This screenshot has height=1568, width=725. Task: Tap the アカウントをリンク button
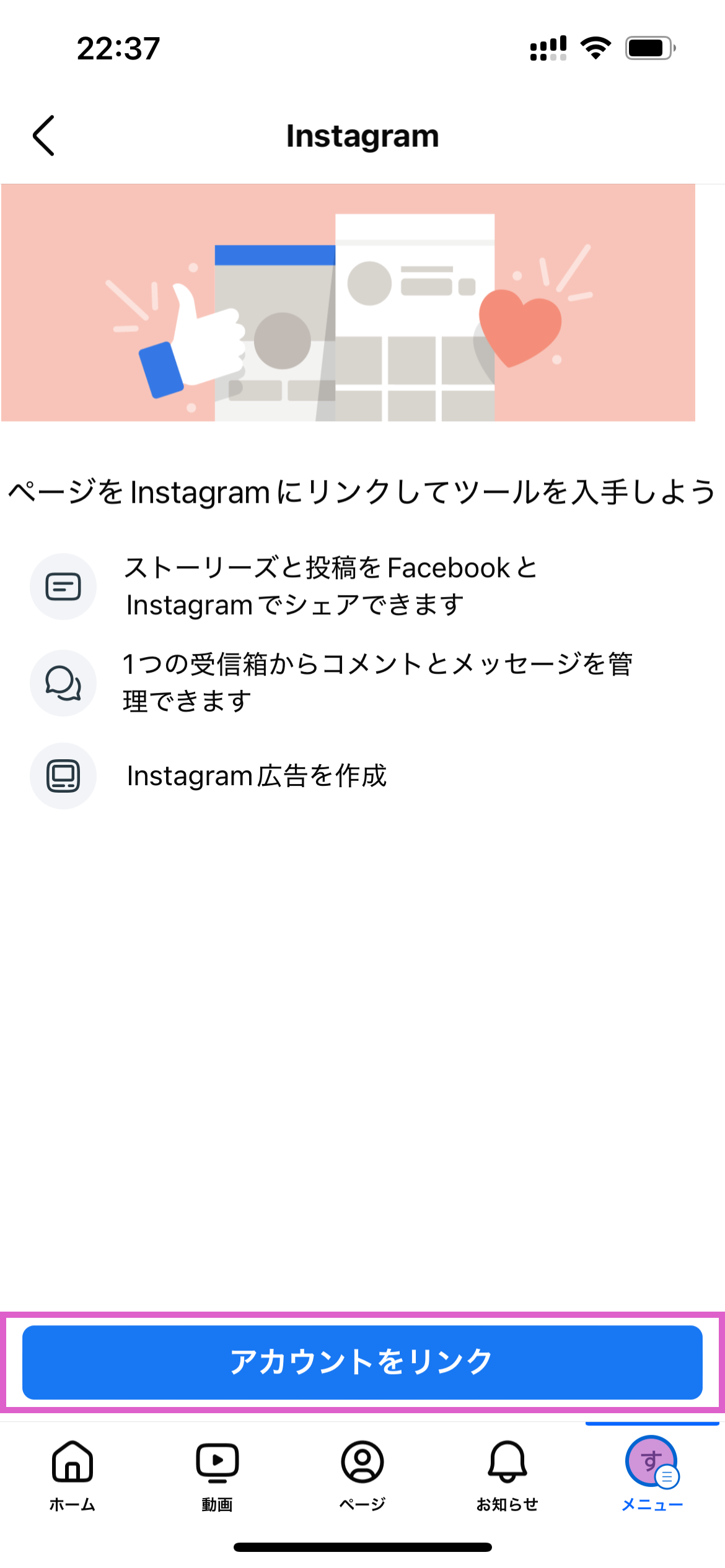362,1362
